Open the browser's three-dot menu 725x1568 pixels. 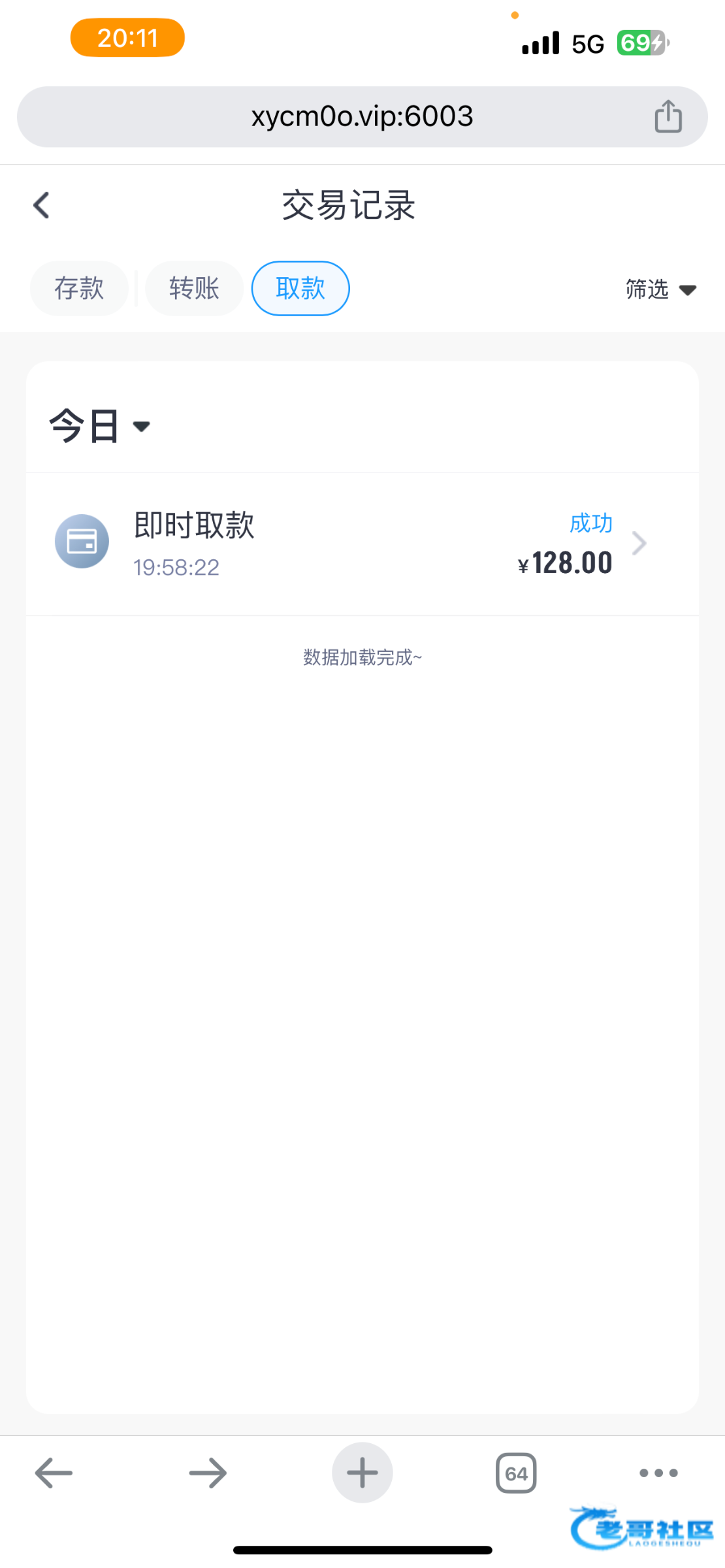pyautogui.click(x=658, y=1473)
